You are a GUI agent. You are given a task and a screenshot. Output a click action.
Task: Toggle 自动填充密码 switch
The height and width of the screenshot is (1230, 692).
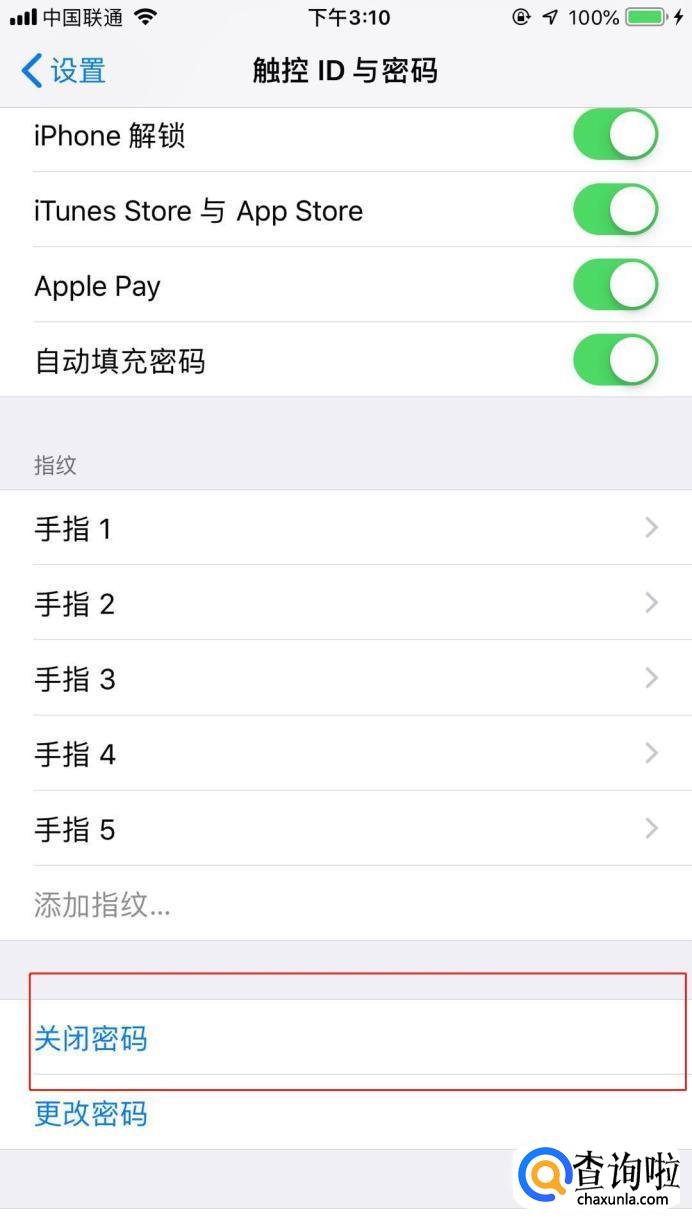tap(615, 360)
